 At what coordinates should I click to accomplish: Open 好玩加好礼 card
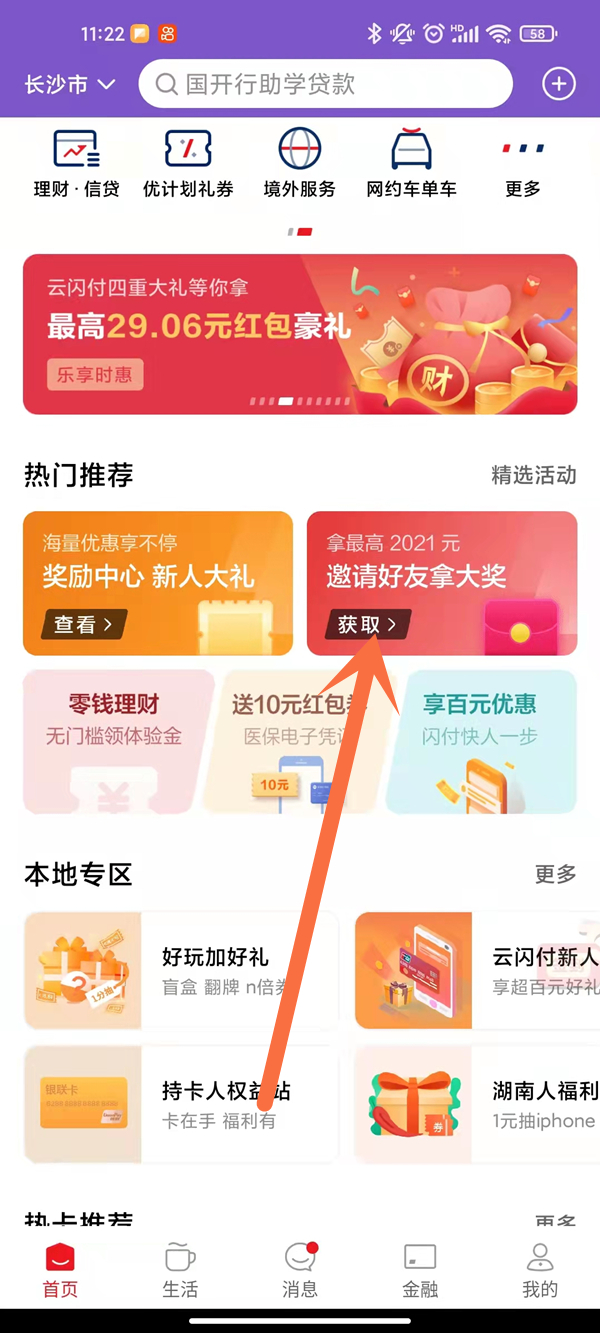[x=180, y=970]
